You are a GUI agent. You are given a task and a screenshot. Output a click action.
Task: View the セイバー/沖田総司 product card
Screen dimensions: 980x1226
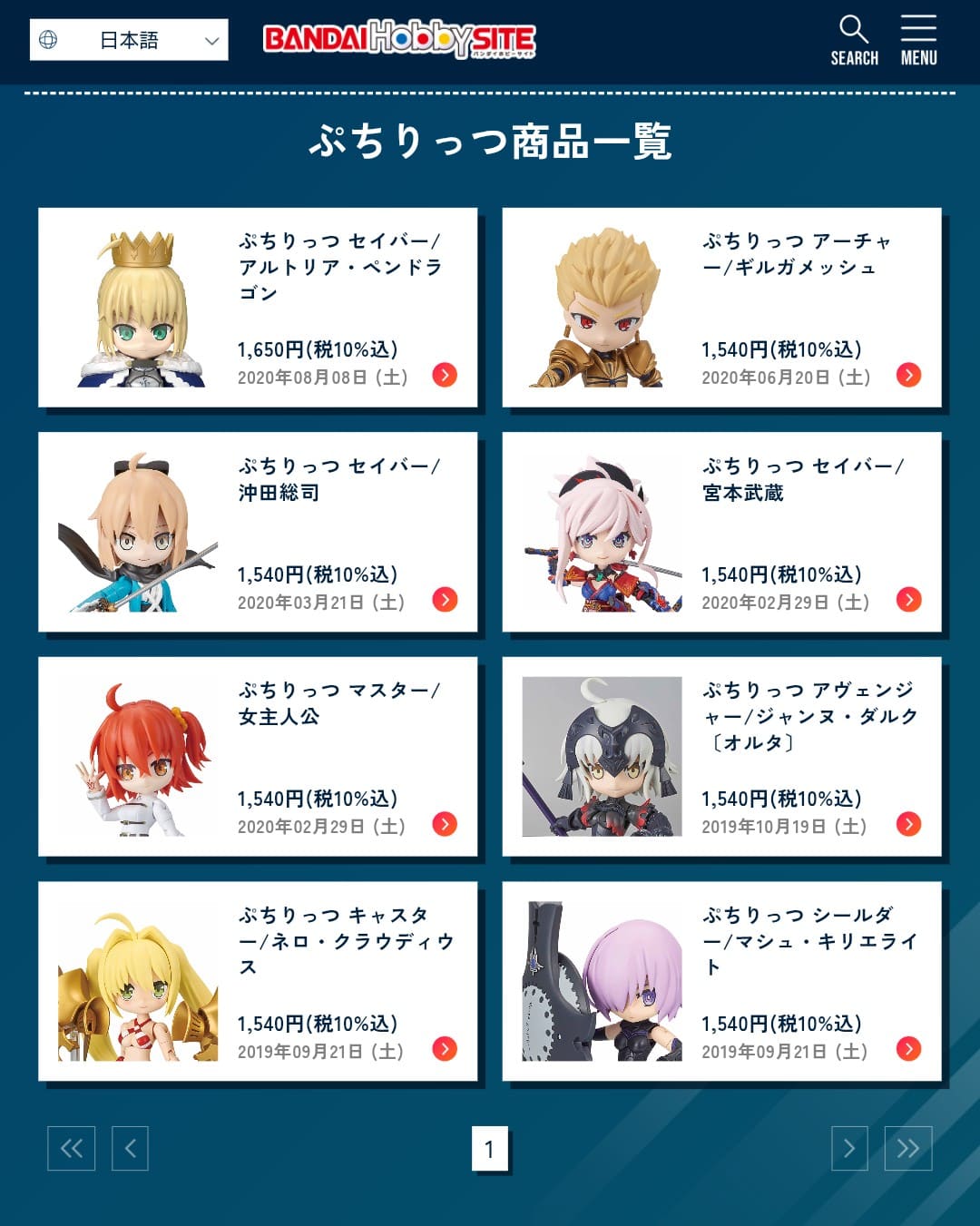258,532
